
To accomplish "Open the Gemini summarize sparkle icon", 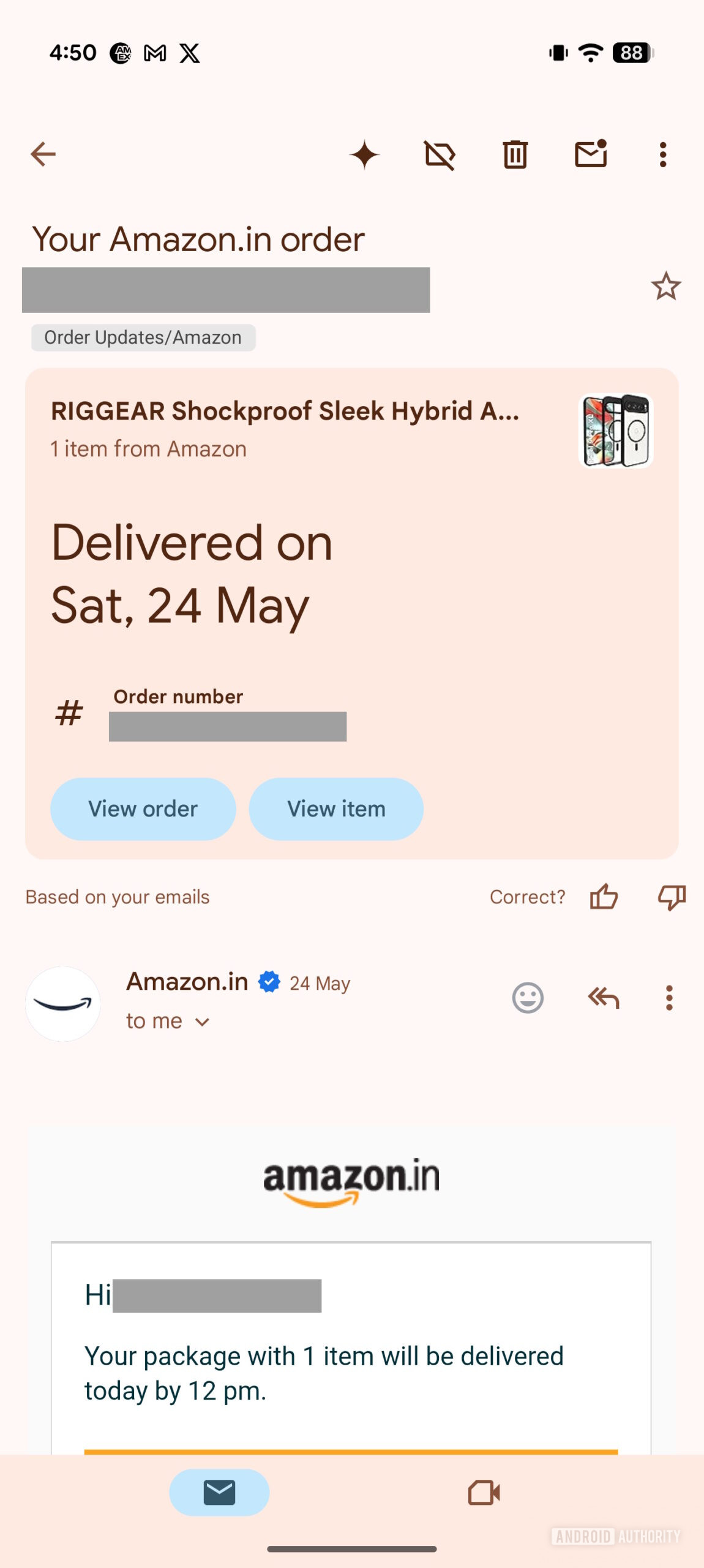I will [364, 154].
